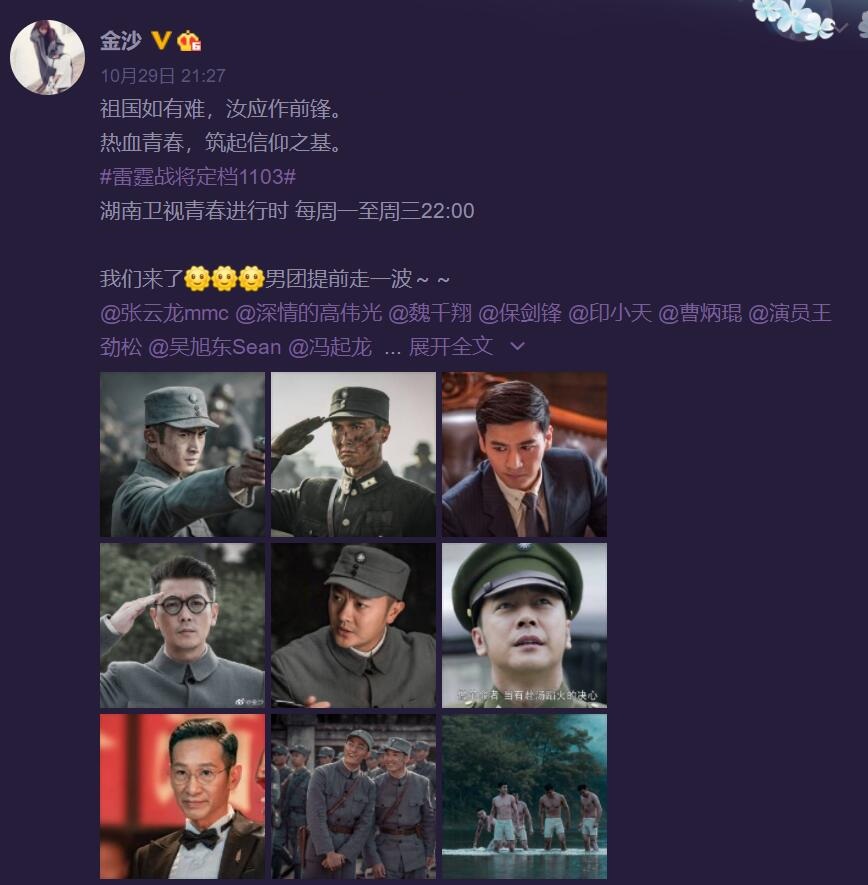Open photo of soldier aiming a pistol

tap(182, 454)
